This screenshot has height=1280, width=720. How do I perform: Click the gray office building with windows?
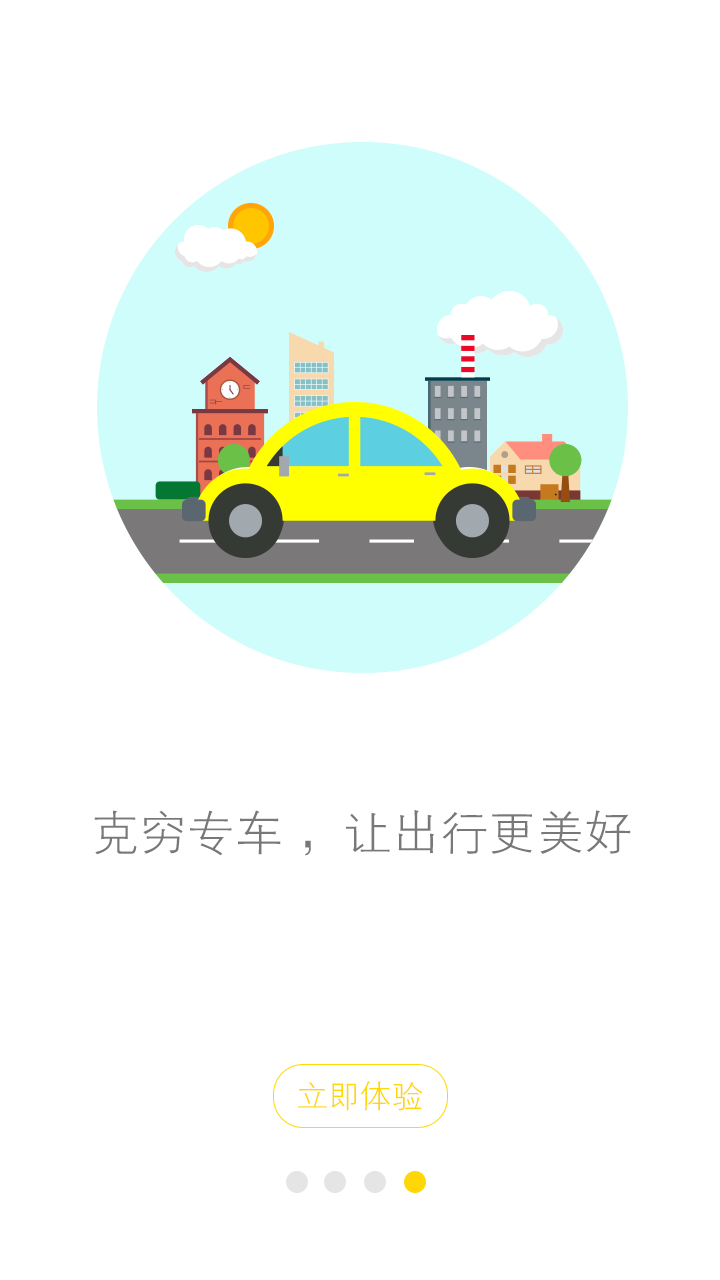458,410
